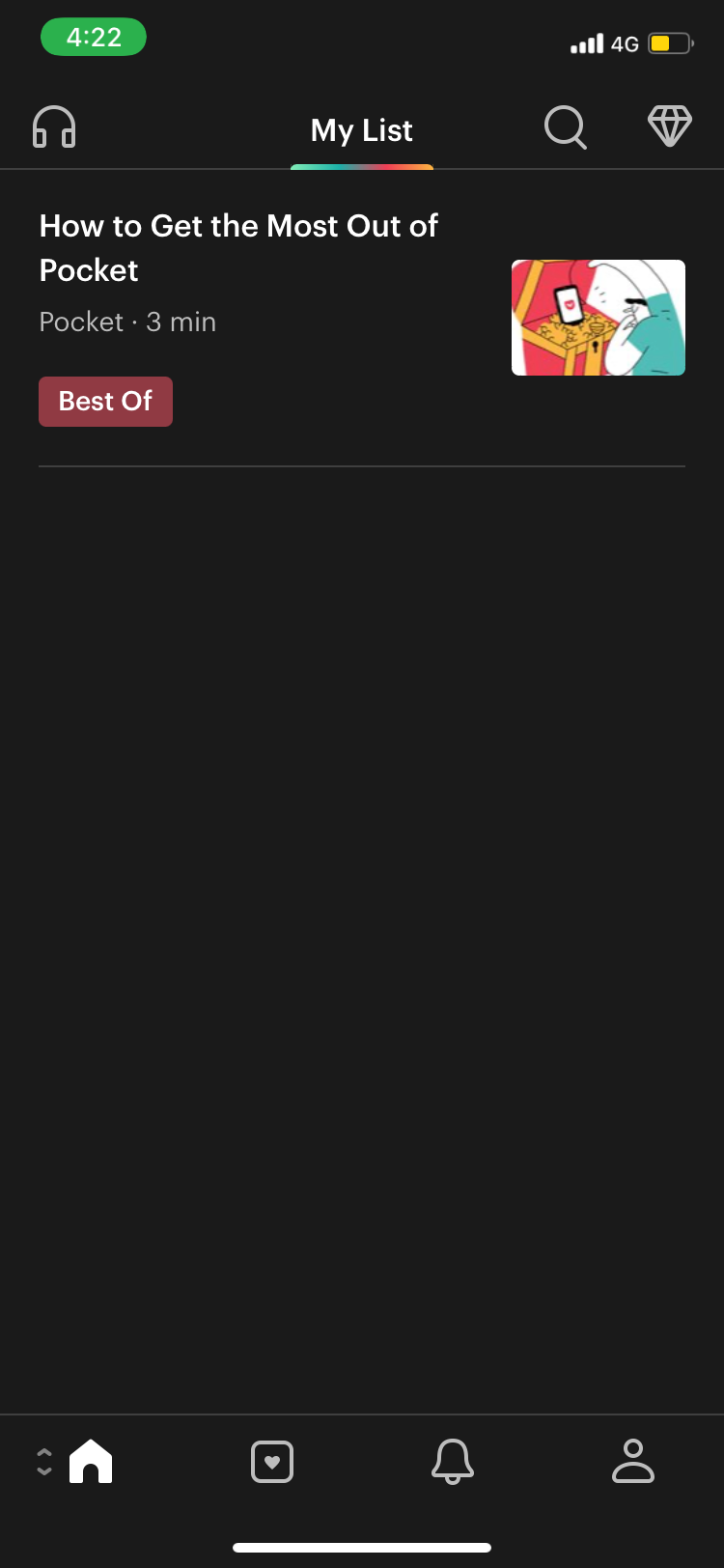
Task: Open the search magnifier
Action: point(565,127)
